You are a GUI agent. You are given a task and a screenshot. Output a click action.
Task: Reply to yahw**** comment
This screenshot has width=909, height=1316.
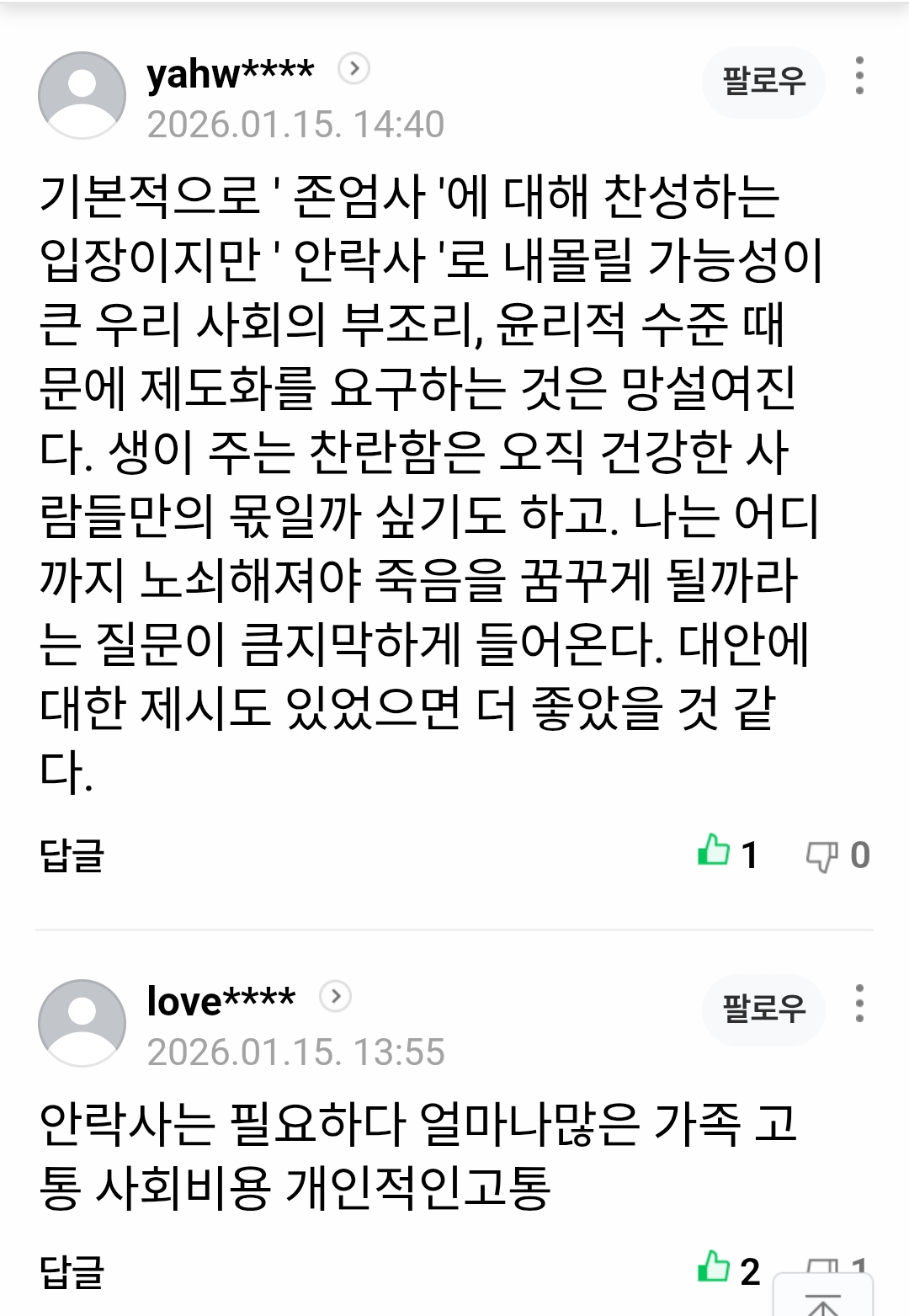(x=72, y=855)
